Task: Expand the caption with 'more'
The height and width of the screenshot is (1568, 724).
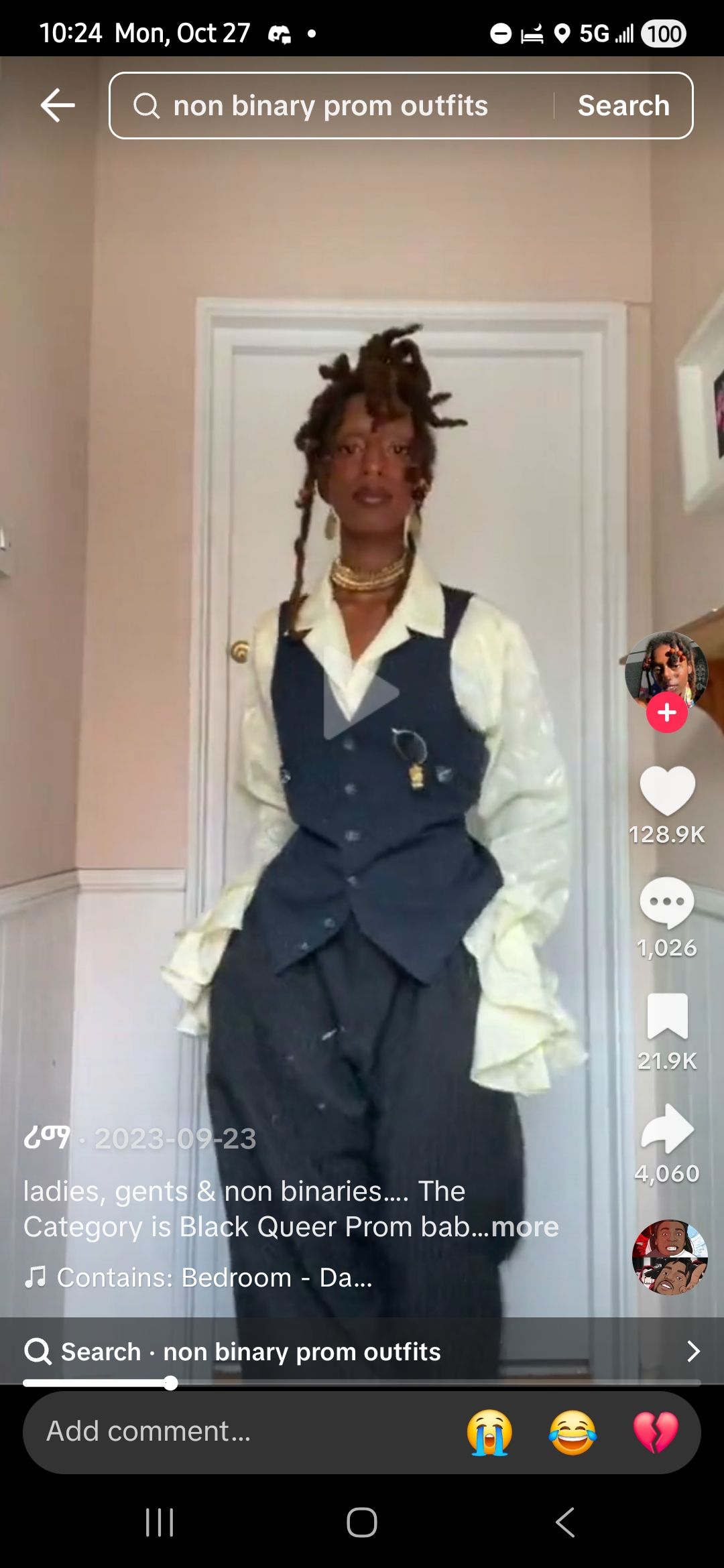Action: (526, 1227)
